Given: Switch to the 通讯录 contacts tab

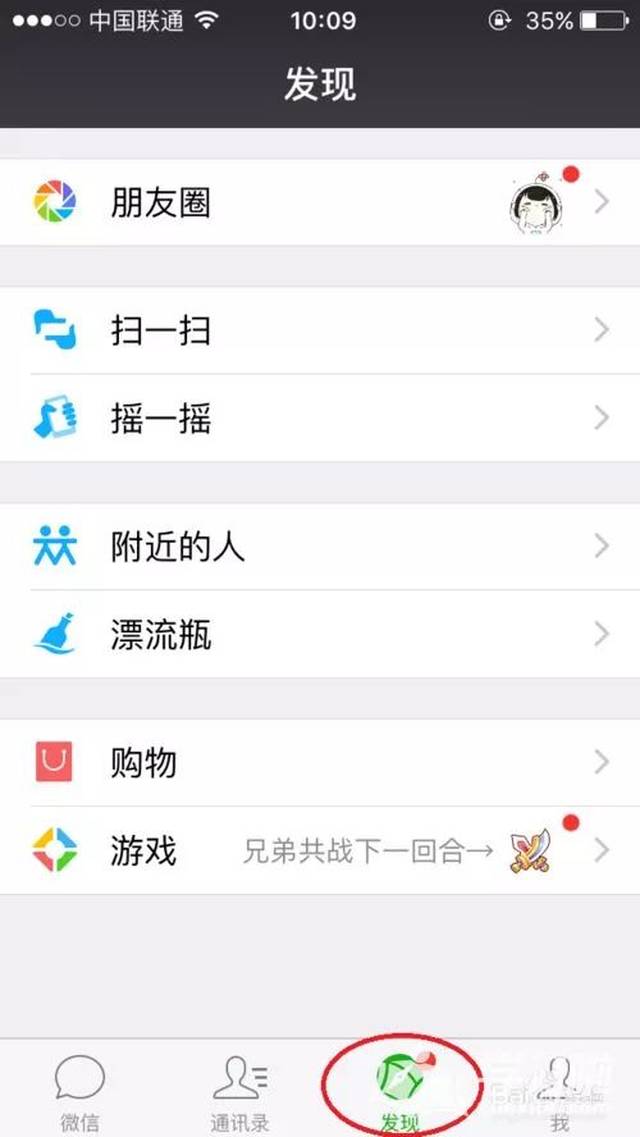Looking at the screenshot, I should pos(239,1092).
